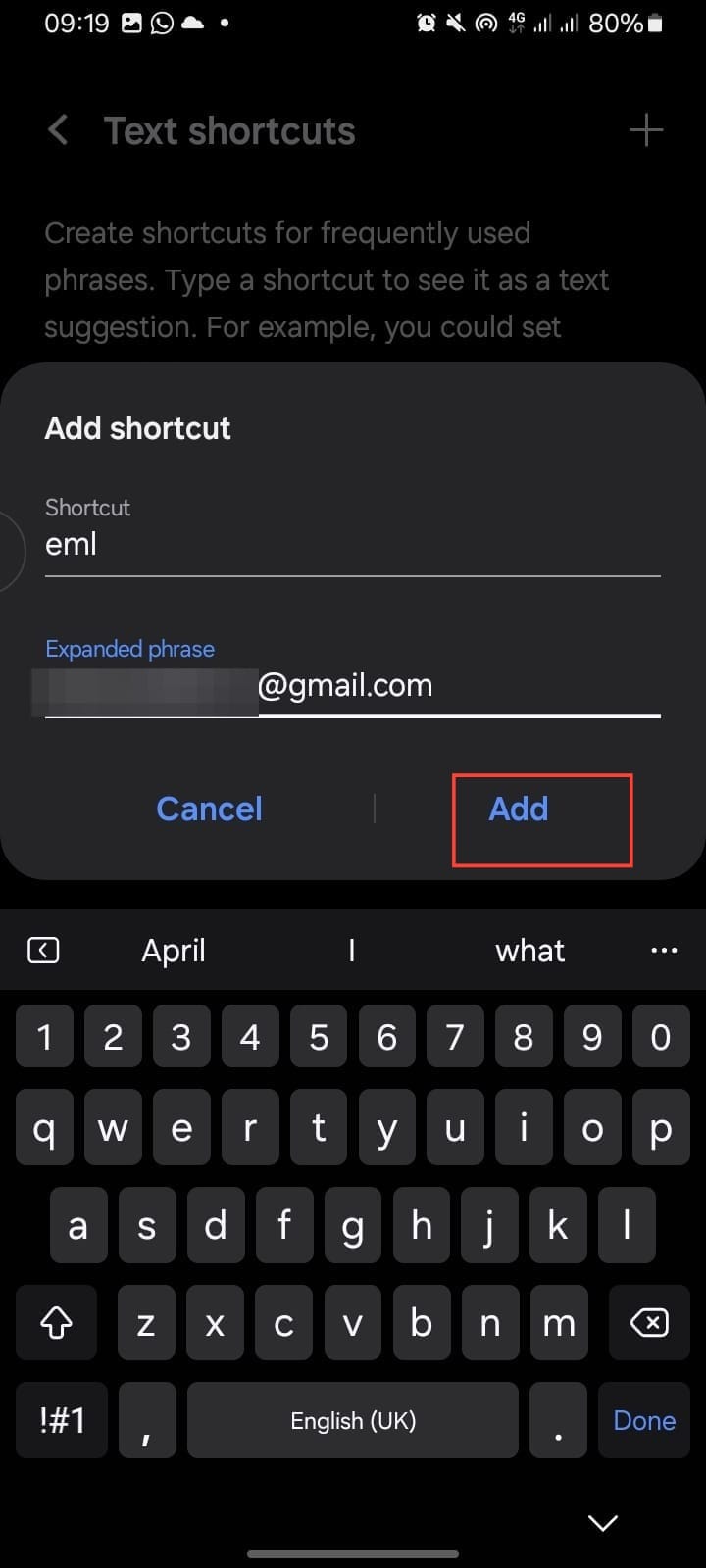706x1568 pixels.
Task: Open the keyboard's three-dot options
Action: (x=664, y=951)
